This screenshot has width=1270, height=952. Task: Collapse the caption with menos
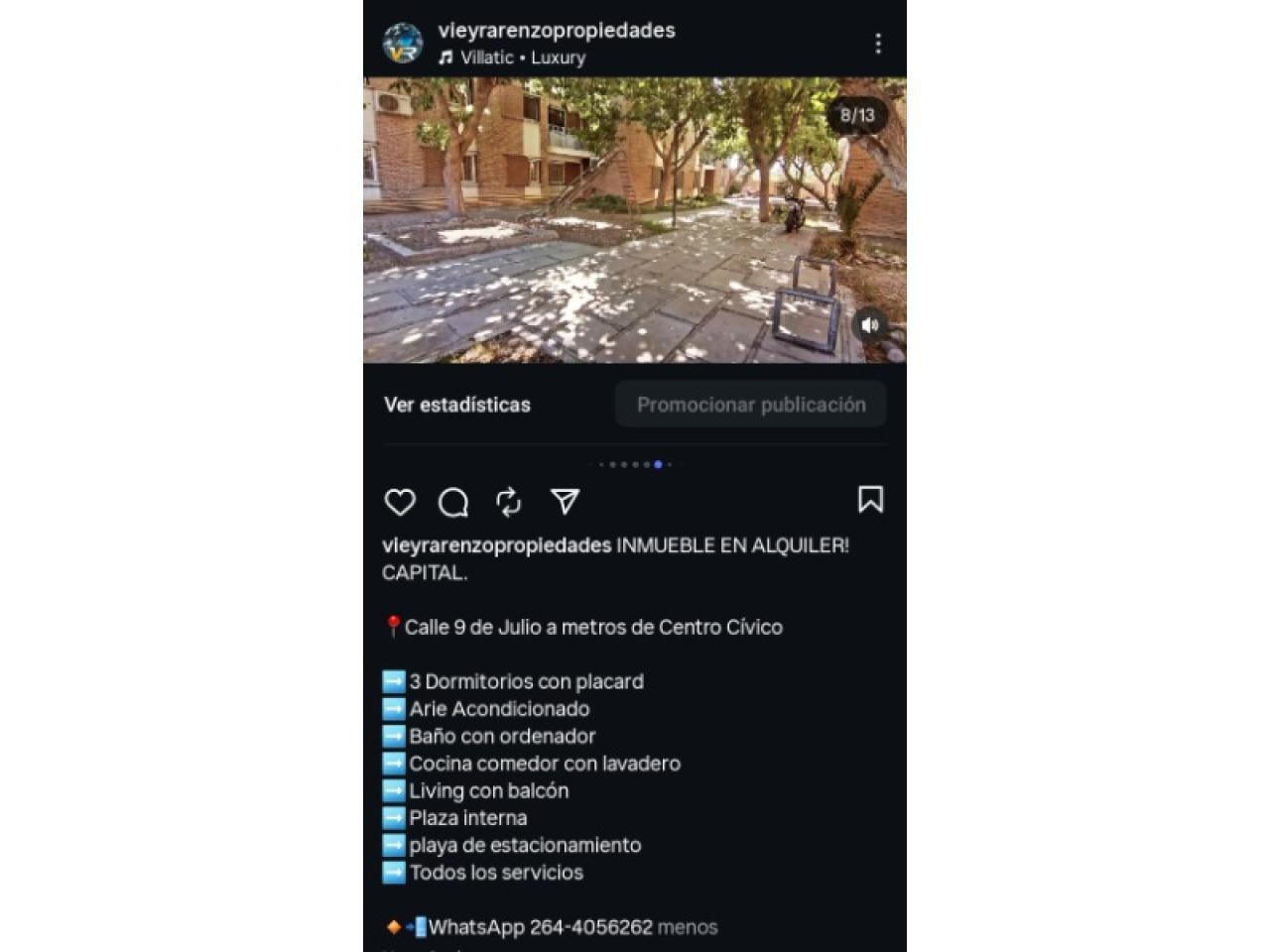coord(688,927)
